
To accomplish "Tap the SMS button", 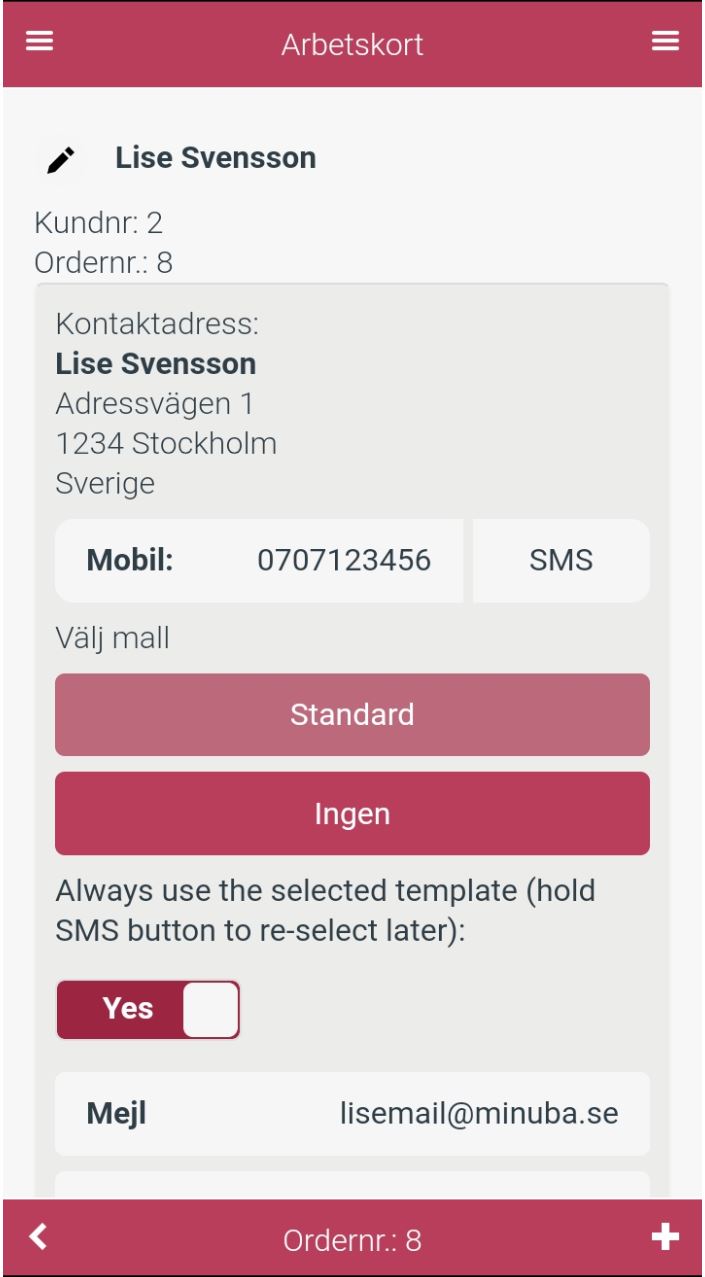I will click(x=561, y=560).
